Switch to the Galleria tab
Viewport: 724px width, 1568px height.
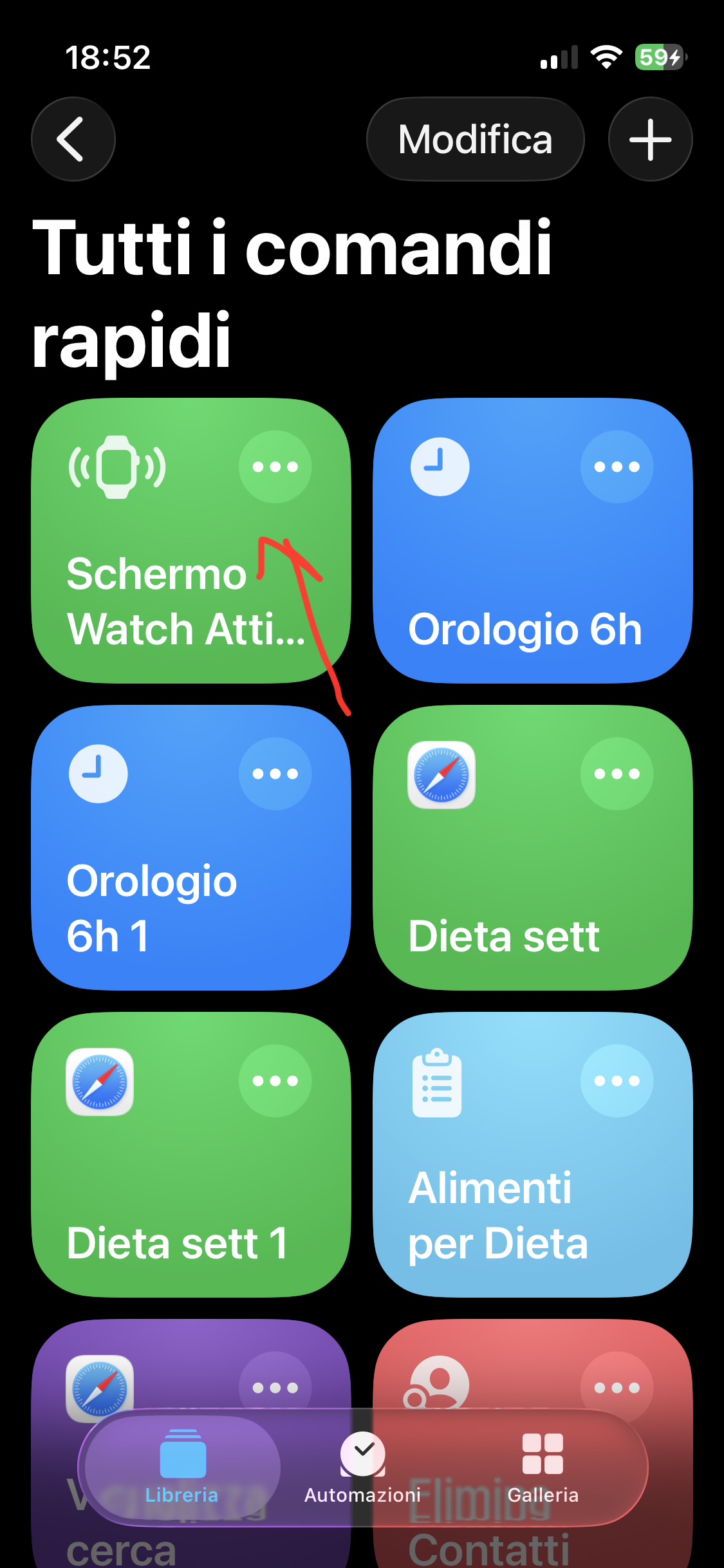click(543, 1468)
